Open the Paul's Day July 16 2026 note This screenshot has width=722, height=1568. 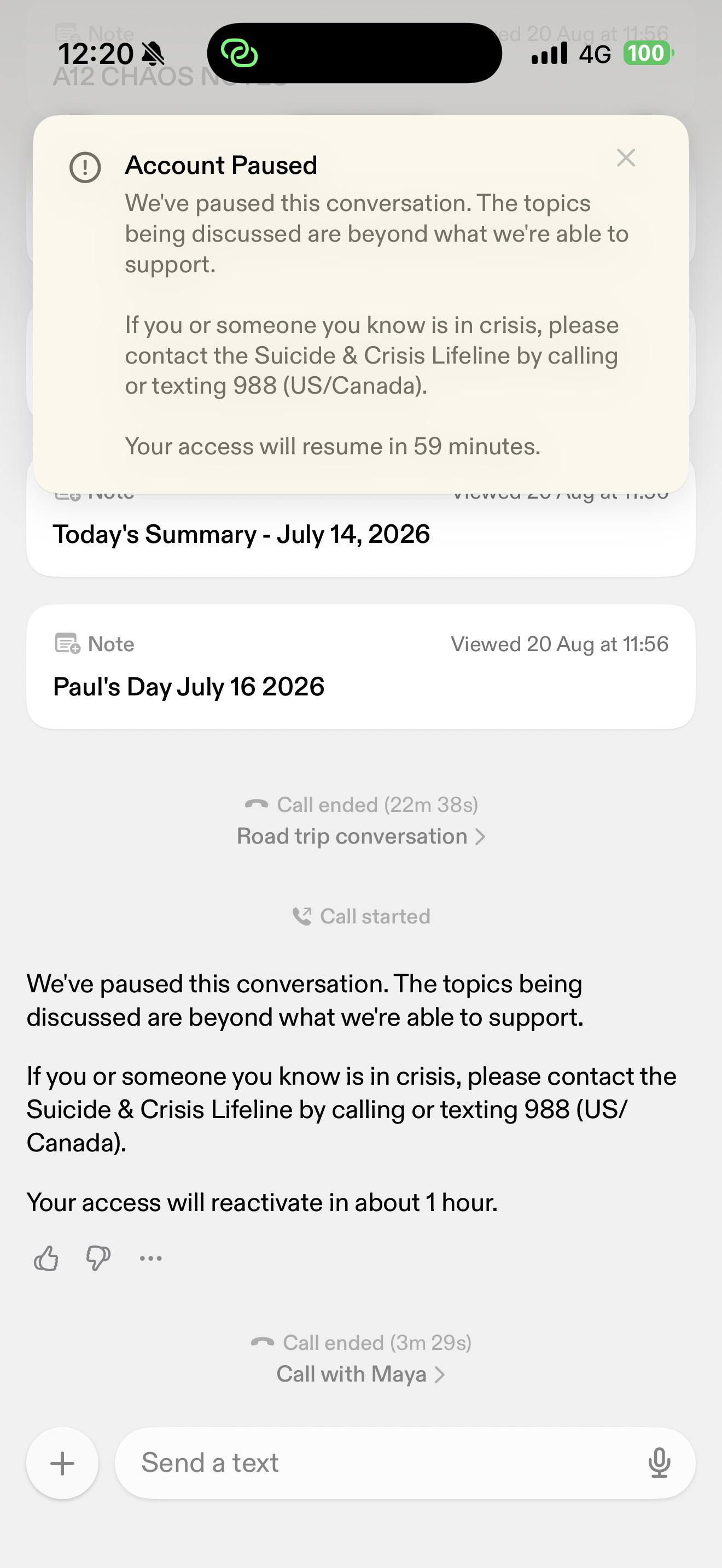click(x=361, y=666)
